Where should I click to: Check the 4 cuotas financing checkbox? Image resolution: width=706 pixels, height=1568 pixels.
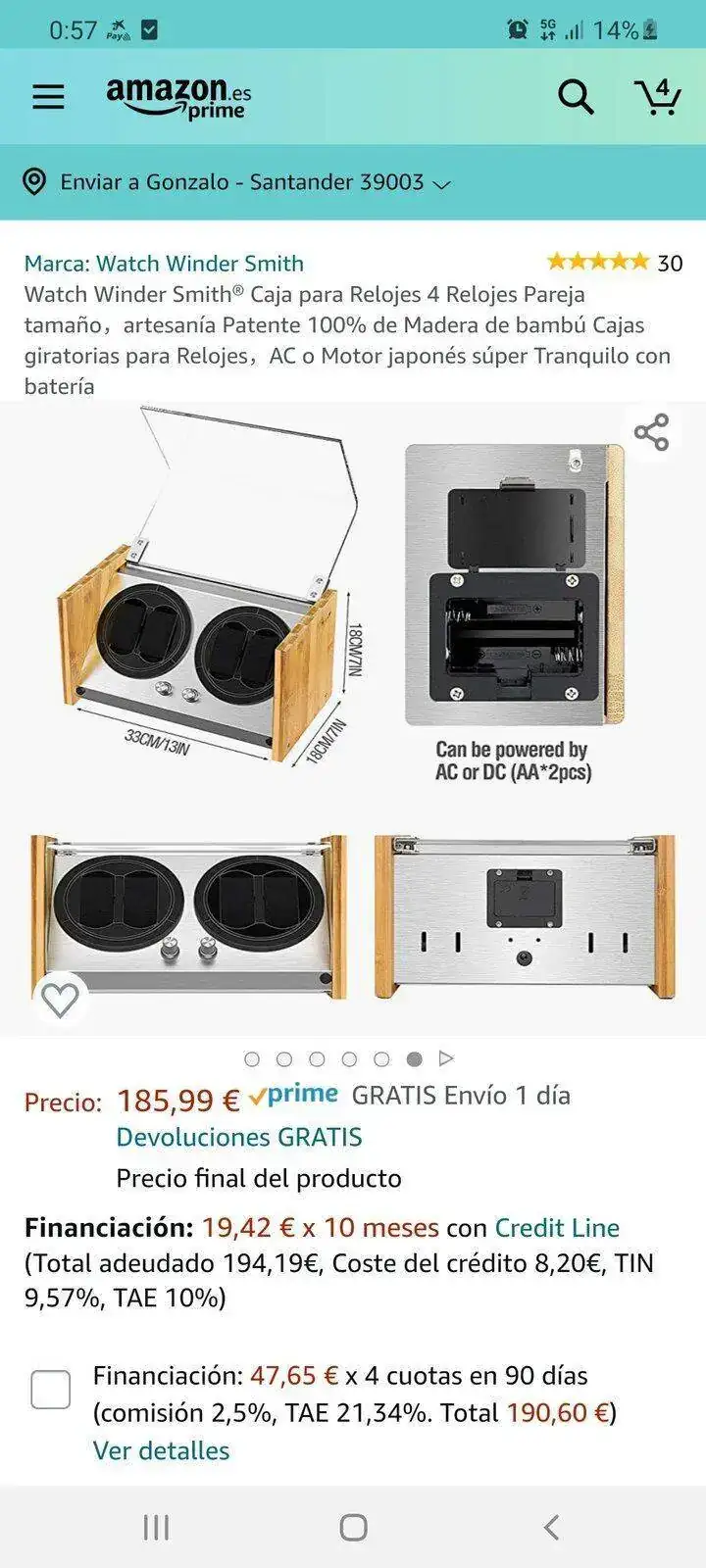[x=51, y=1390]
